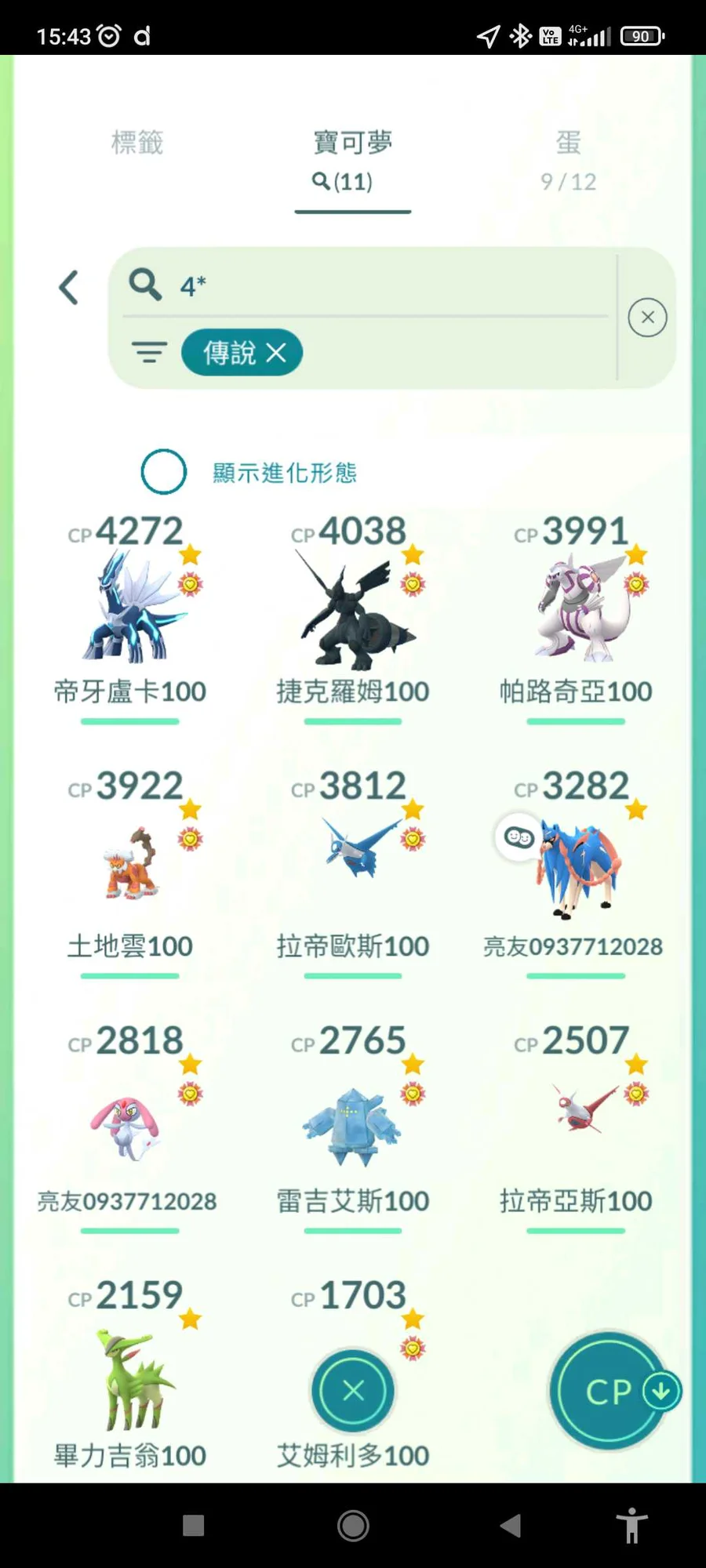The image size is (706, 1568).
Task: Open 雷吉艾斯100 with CP 2765
Action: point(353,1121)
